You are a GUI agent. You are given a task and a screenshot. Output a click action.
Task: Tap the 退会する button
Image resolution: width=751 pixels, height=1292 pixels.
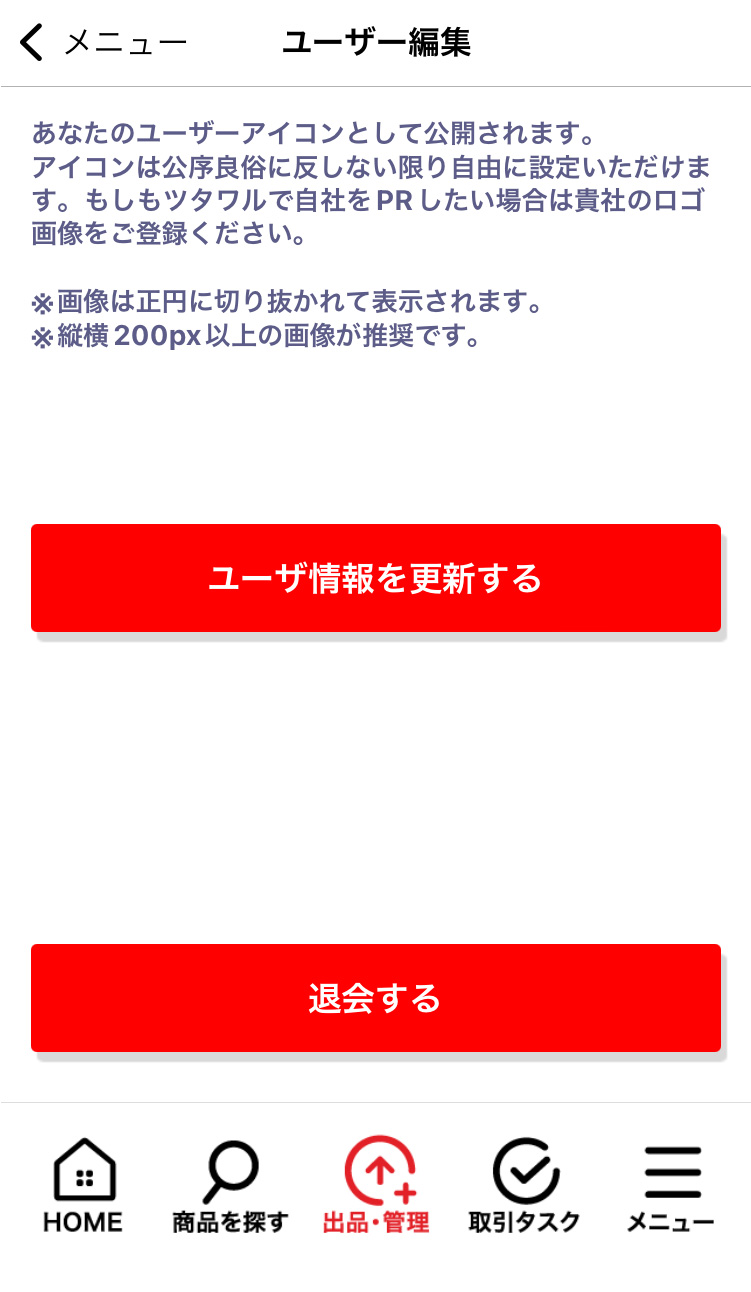pyautogui.click(x=375, y=998)
